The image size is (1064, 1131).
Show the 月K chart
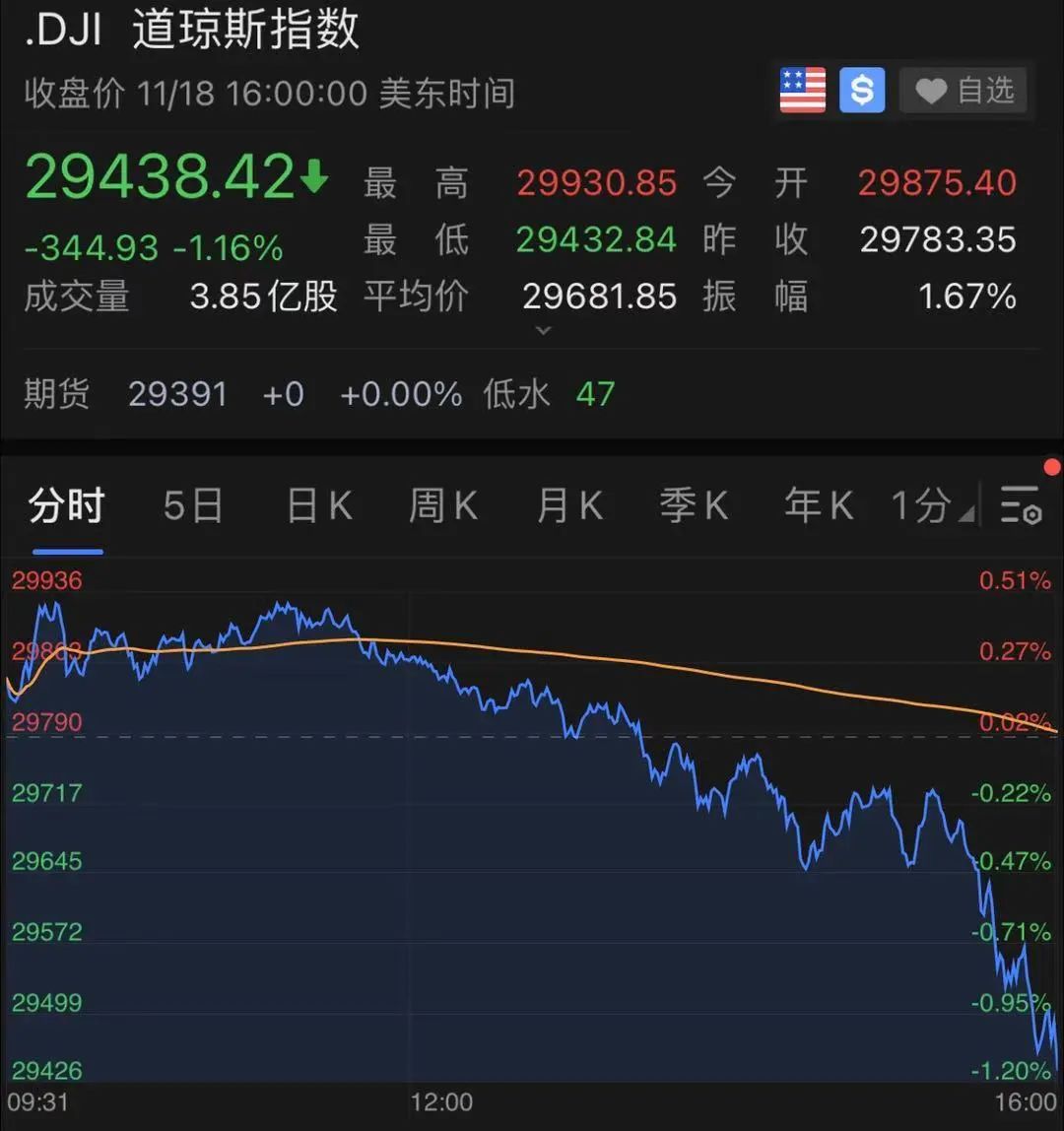(x=568, y=506)
